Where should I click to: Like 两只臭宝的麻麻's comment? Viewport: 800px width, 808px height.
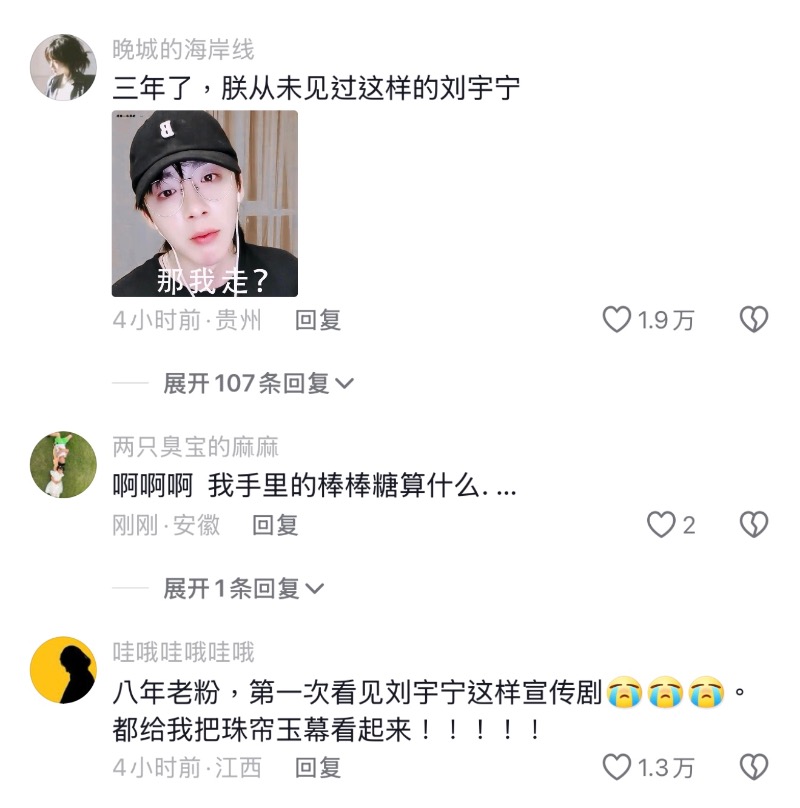[x=661, y=524]
